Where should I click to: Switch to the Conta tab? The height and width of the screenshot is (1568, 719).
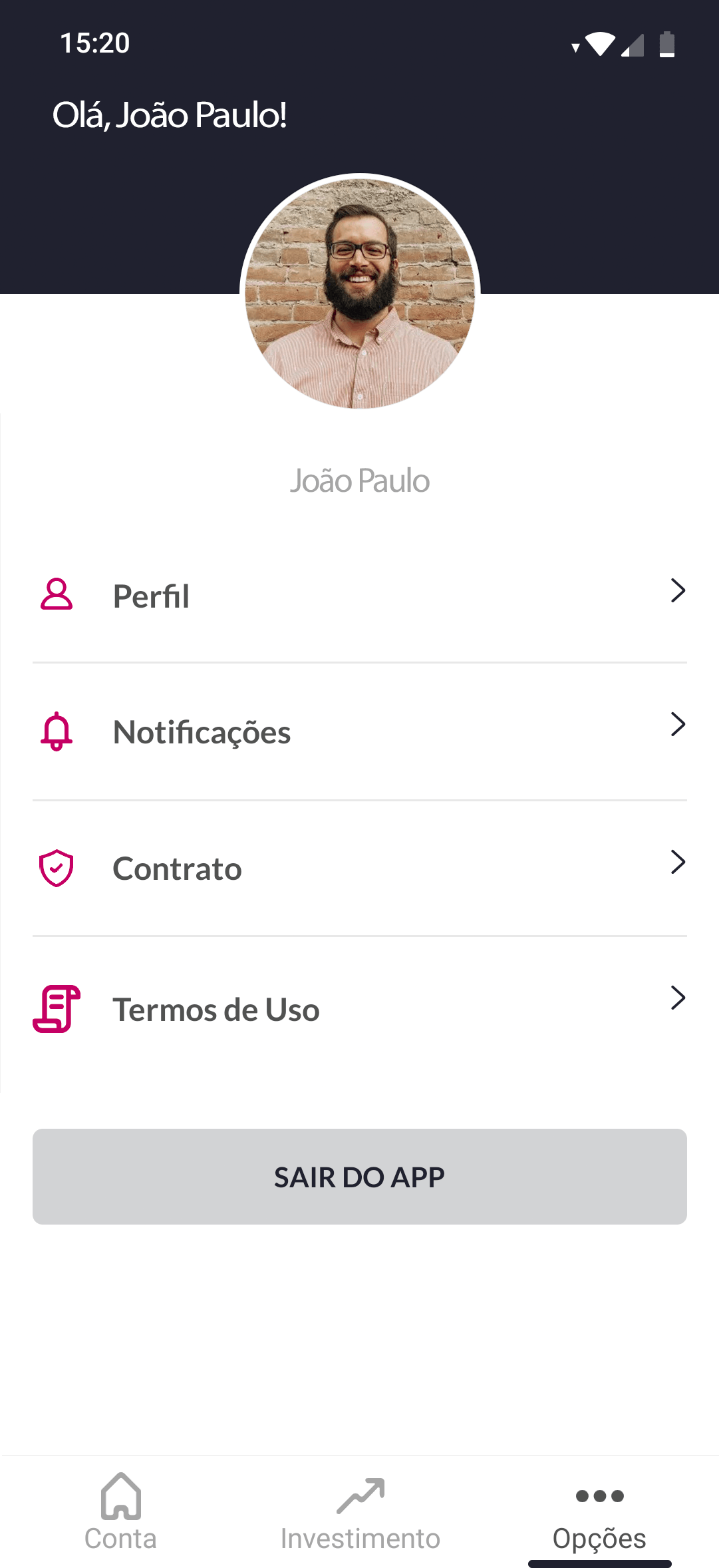(x=120, y=1512)
